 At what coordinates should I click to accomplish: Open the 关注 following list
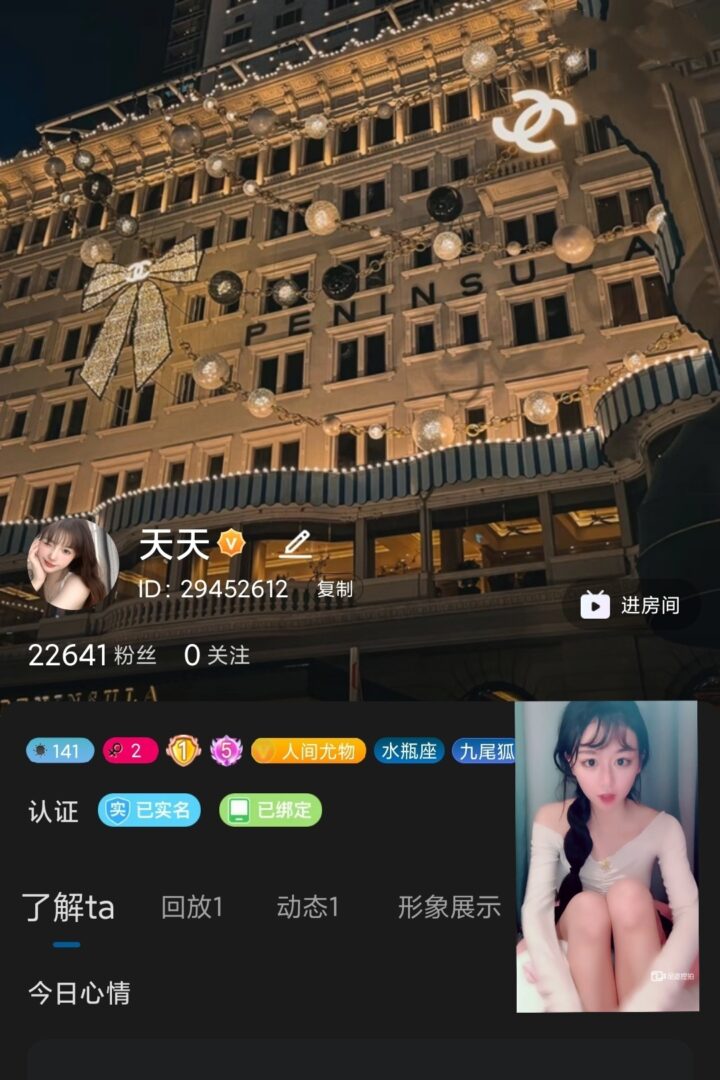217,656
